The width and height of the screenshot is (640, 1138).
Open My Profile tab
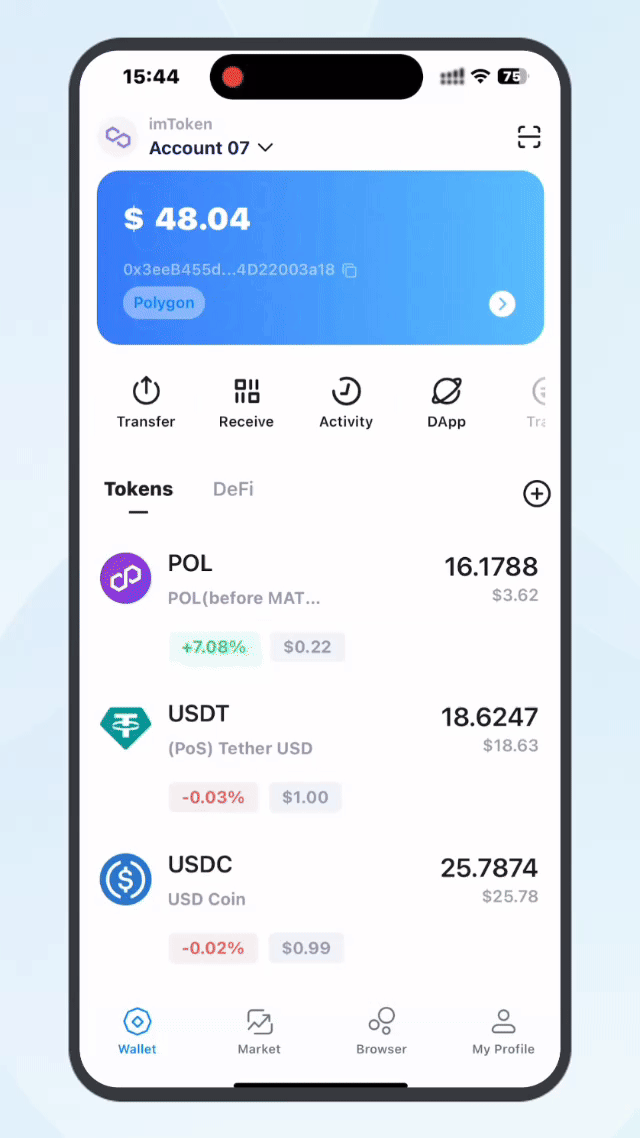(x=503, y=1032)
